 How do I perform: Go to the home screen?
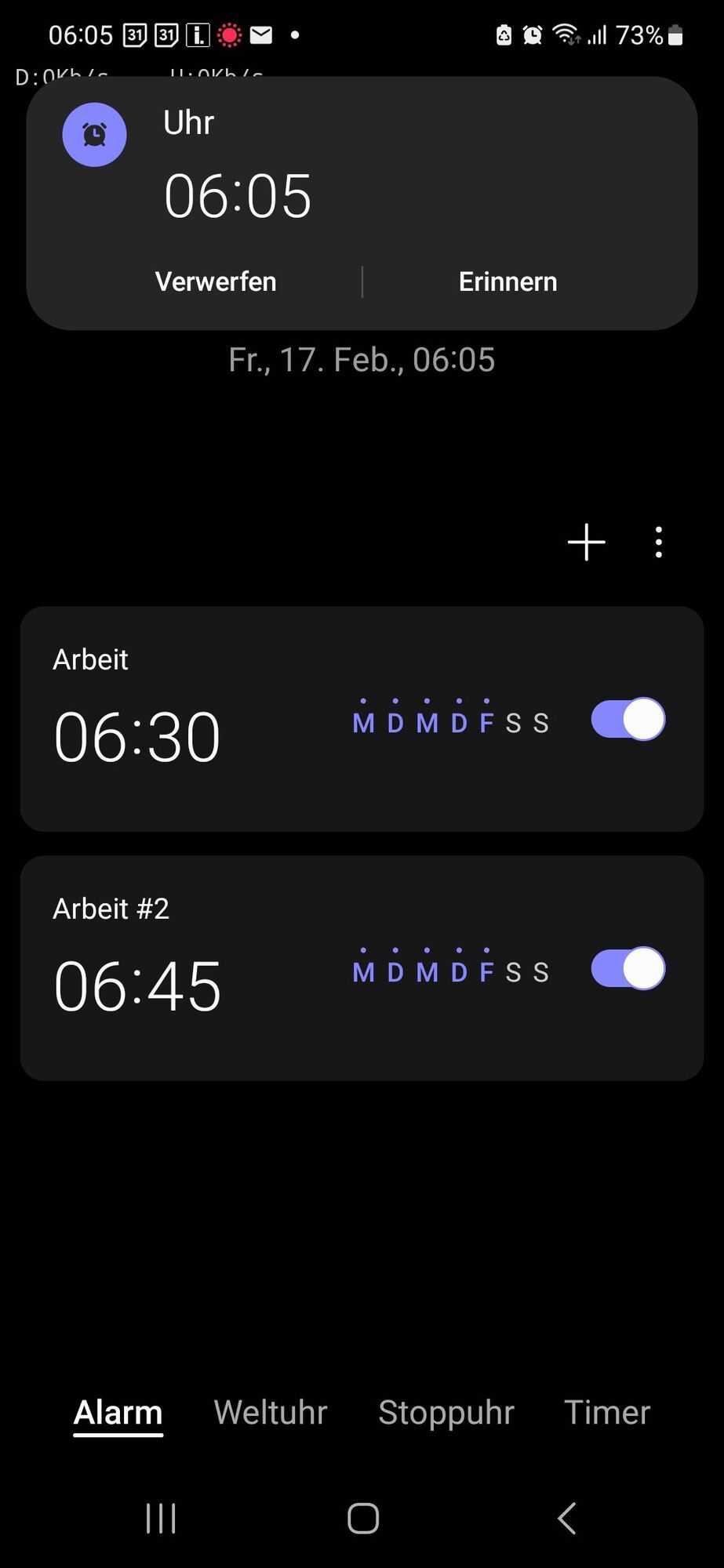tap(363, 1519)
